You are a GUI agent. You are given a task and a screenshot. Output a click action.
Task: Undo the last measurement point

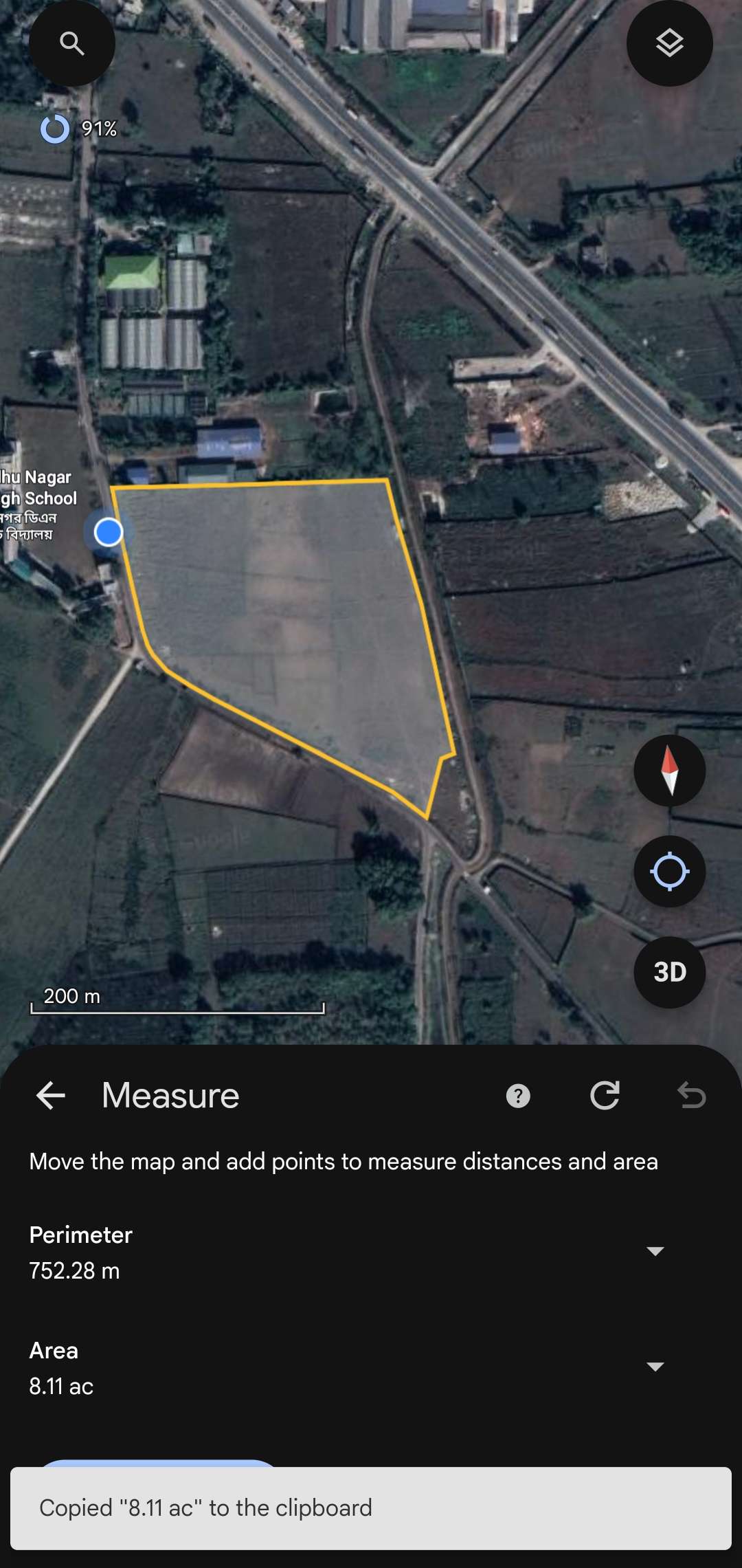[691, 1095]
